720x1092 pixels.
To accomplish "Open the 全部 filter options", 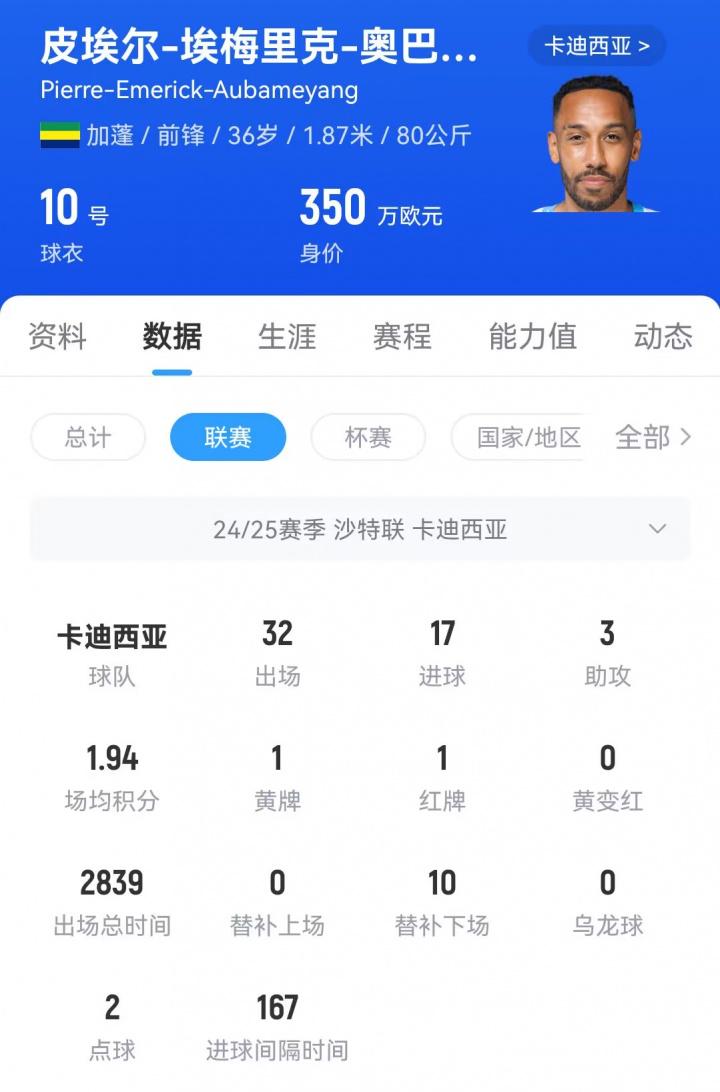I will click(653, 437).
